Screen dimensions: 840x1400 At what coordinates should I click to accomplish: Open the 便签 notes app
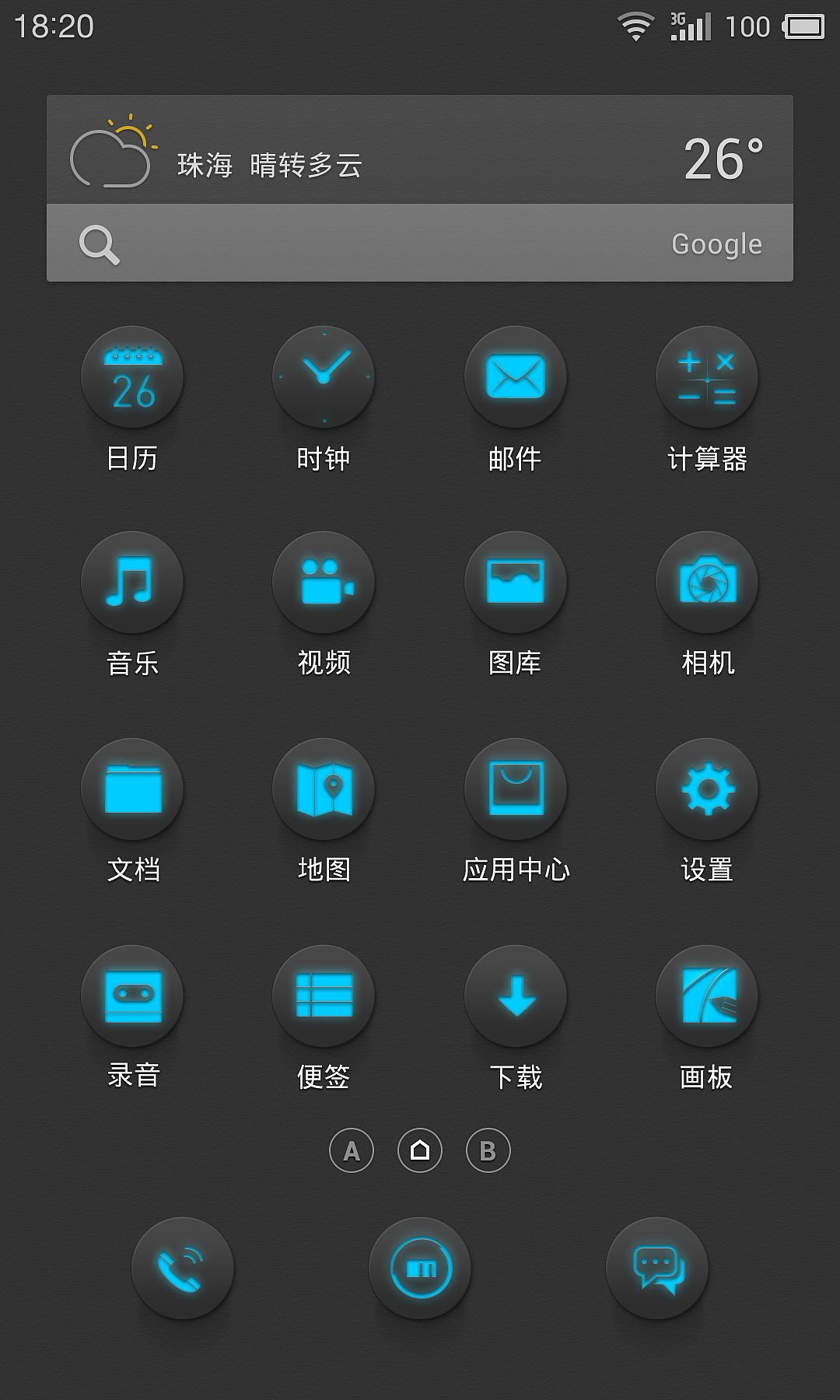coord(324,996)
